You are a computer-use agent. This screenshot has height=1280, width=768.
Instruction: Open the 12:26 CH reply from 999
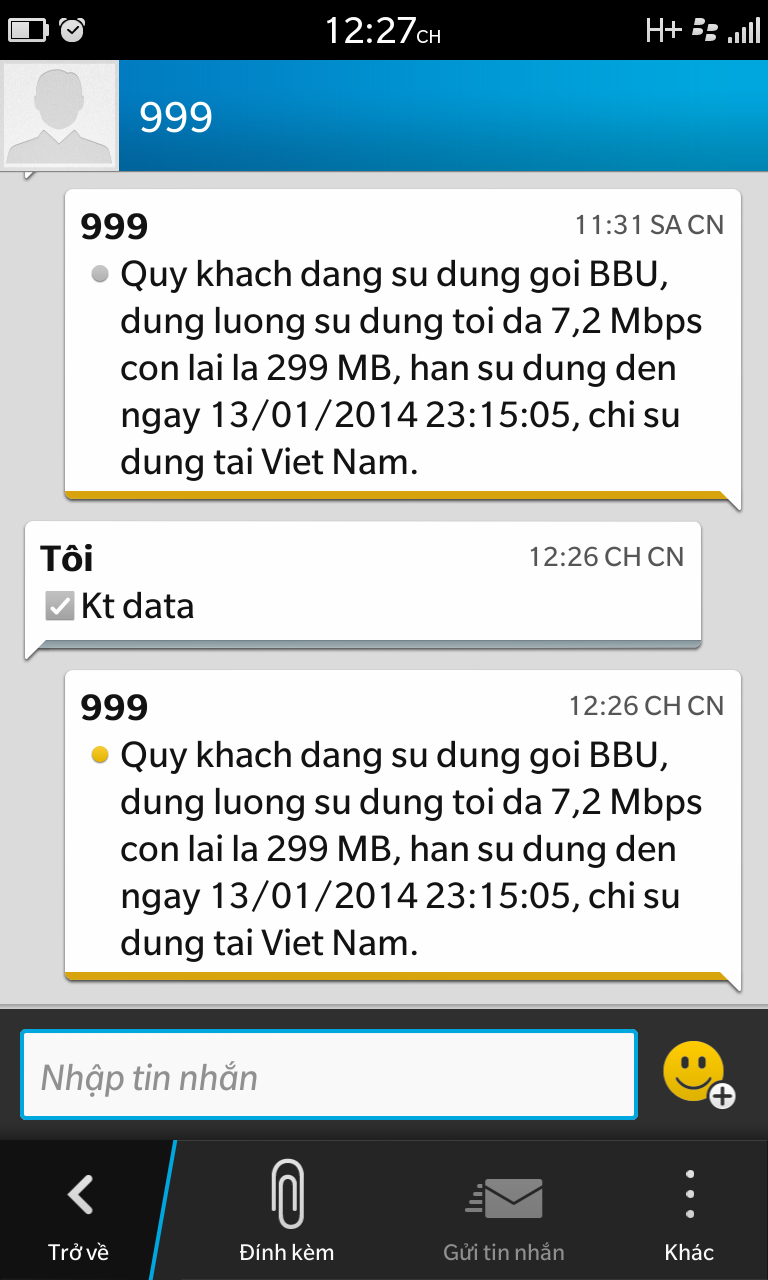[x=400, y=824]
